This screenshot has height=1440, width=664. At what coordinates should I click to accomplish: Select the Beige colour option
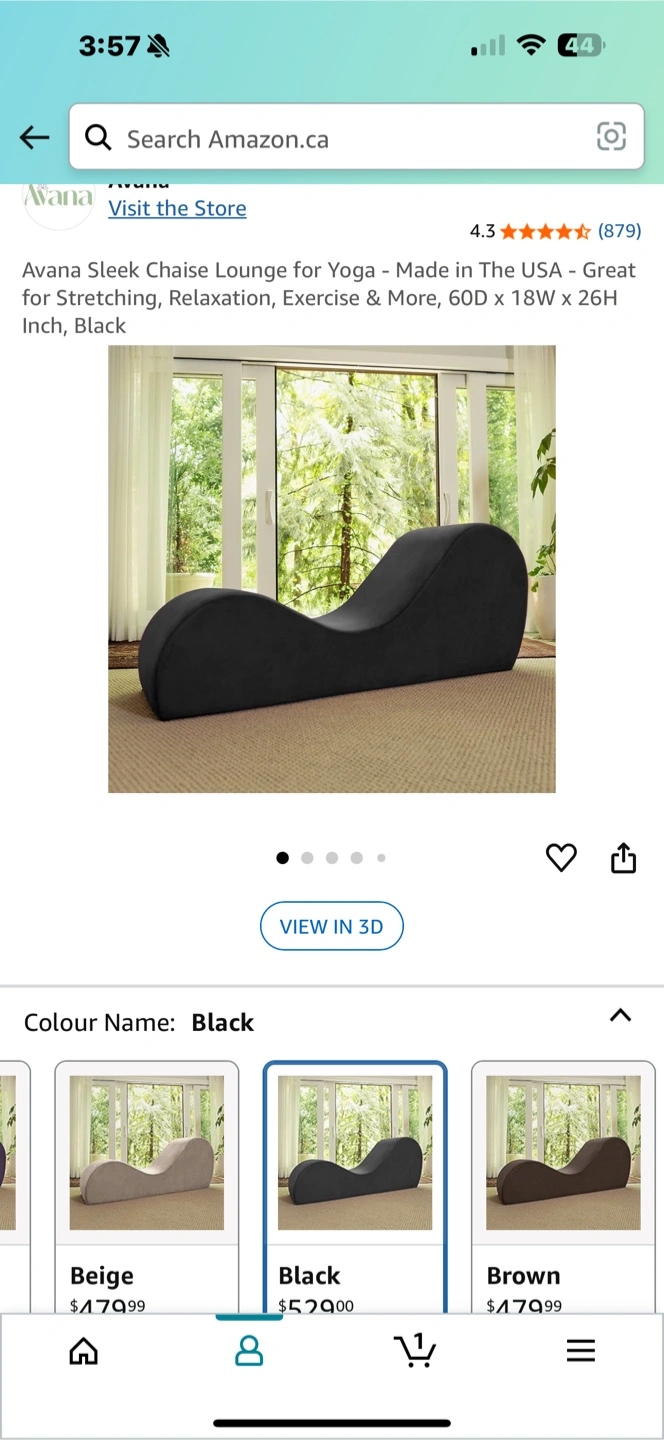pyautogui.click(x=147, y=1187)
